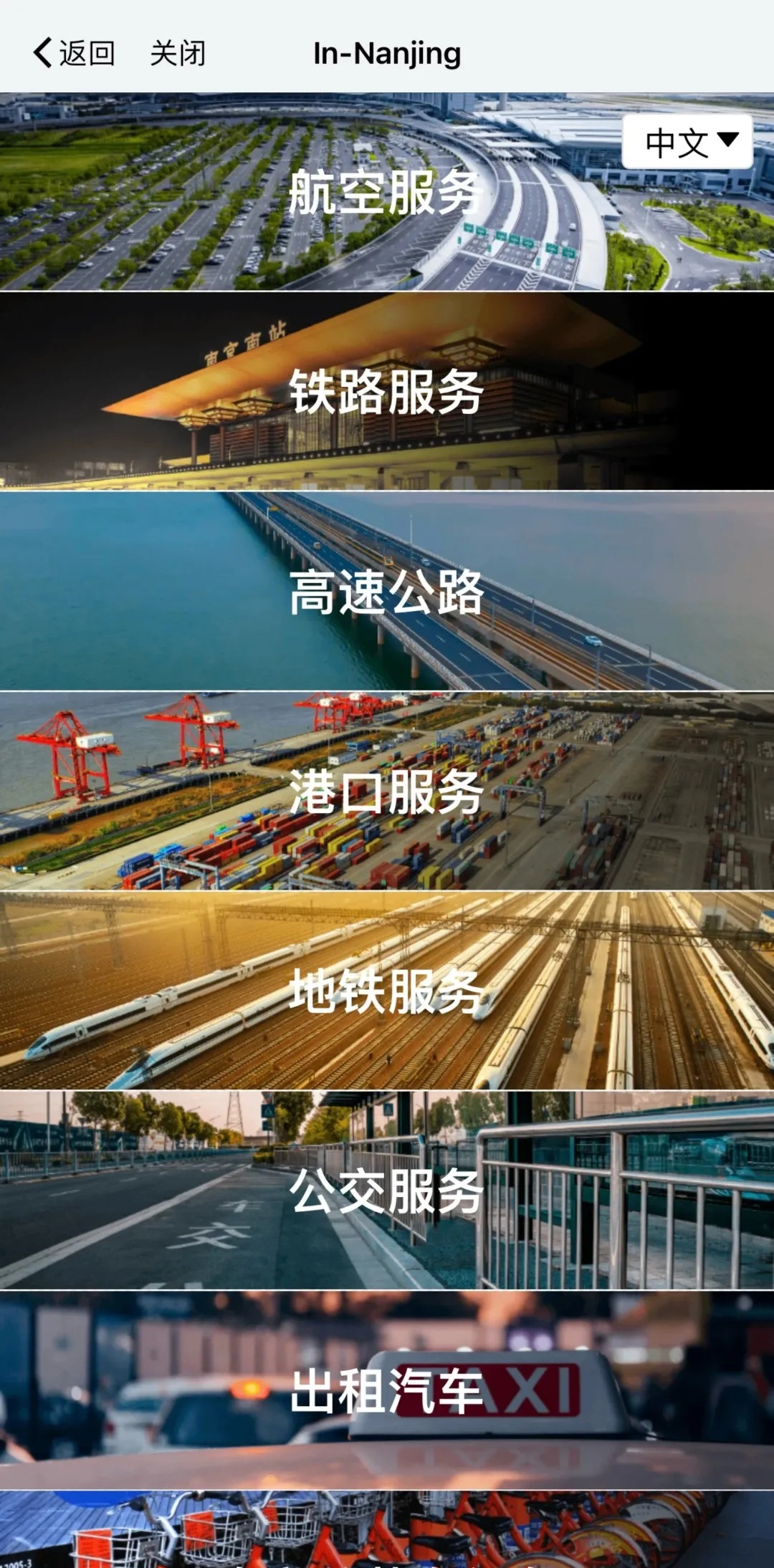Viewport: 774px width, 1568px height.
Task: Tap the back chevron arrow icon
Action: [x=39, y=53]
